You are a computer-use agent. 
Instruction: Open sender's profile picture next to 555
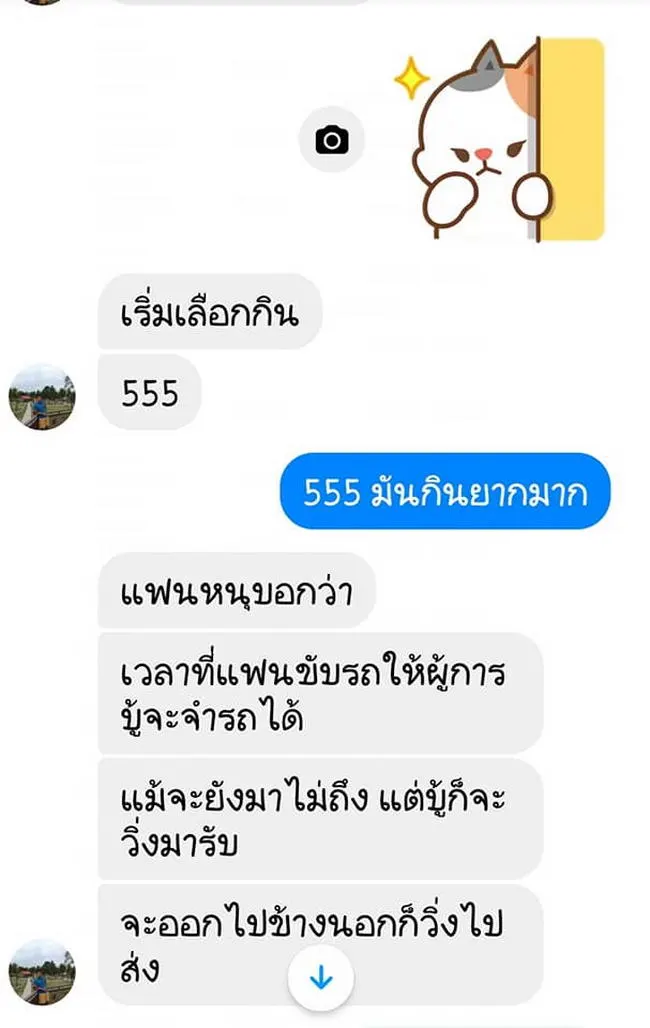[42, 397]
